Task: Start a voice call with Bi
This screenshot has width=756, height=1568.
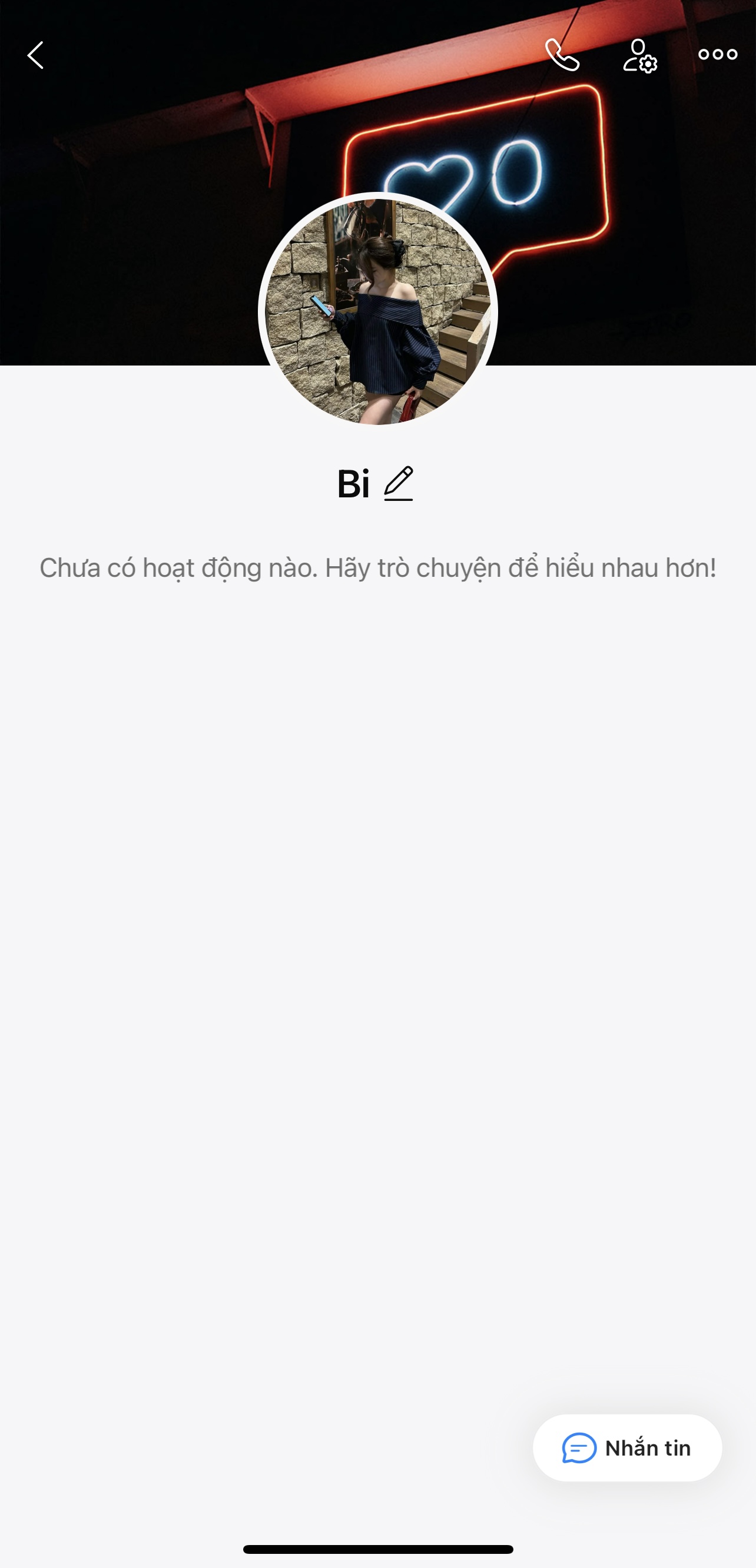Action: [562, 55]
